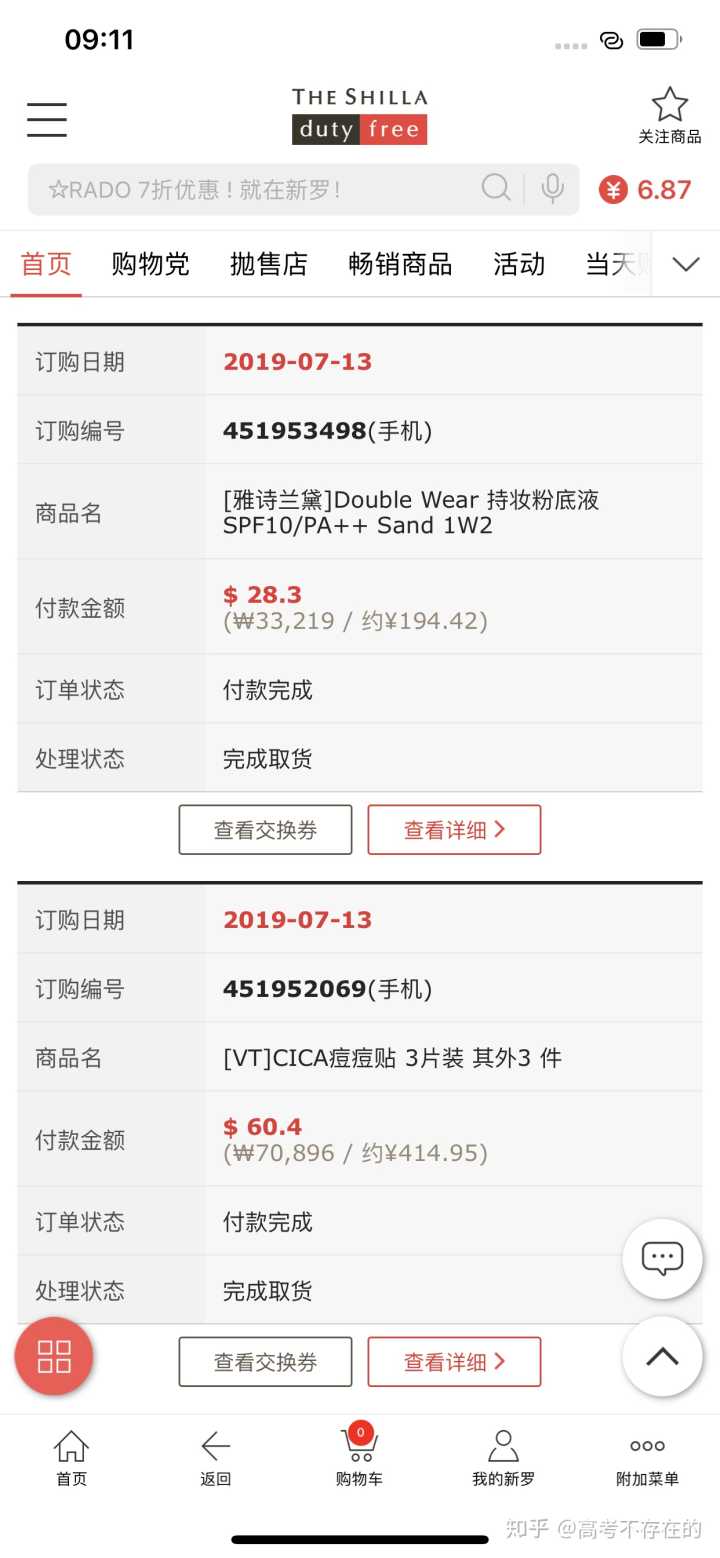Start voice search with the microphone
Screen dimensions: 720x1558
click(x=552, y=188)
